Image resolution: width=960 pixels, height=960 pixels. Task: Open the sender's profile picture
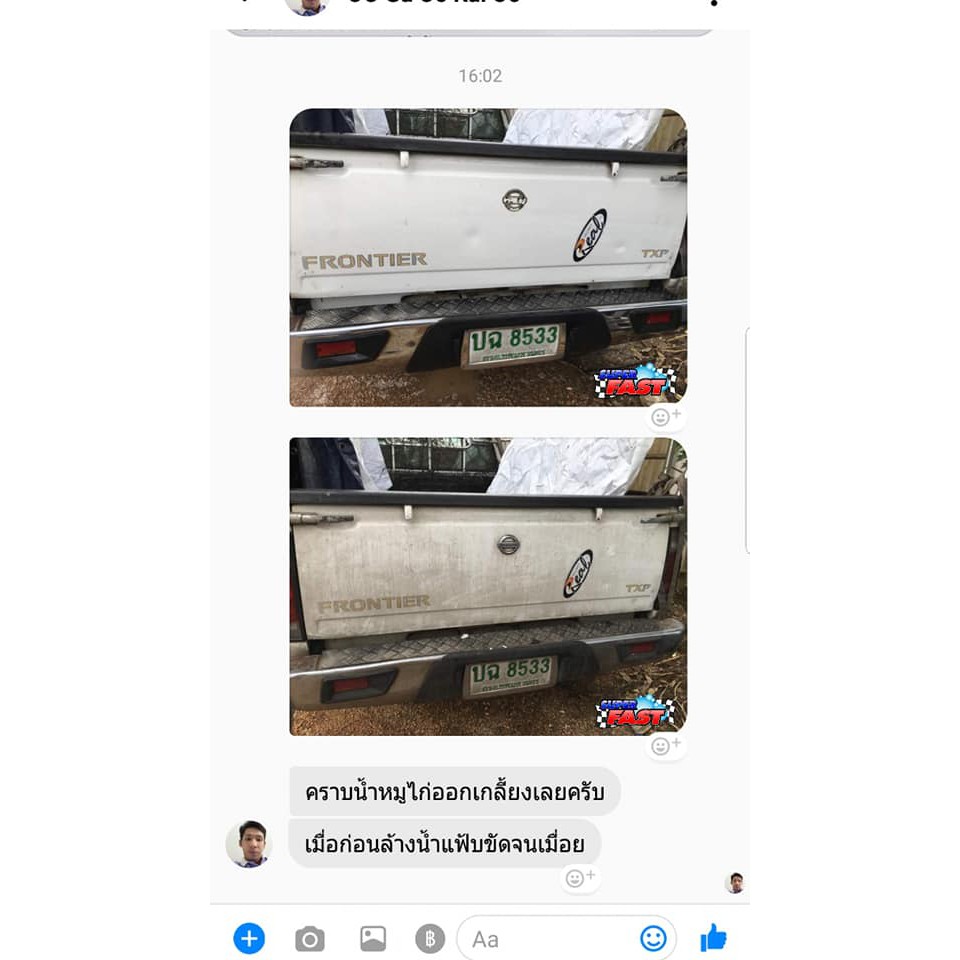(249, 844)
